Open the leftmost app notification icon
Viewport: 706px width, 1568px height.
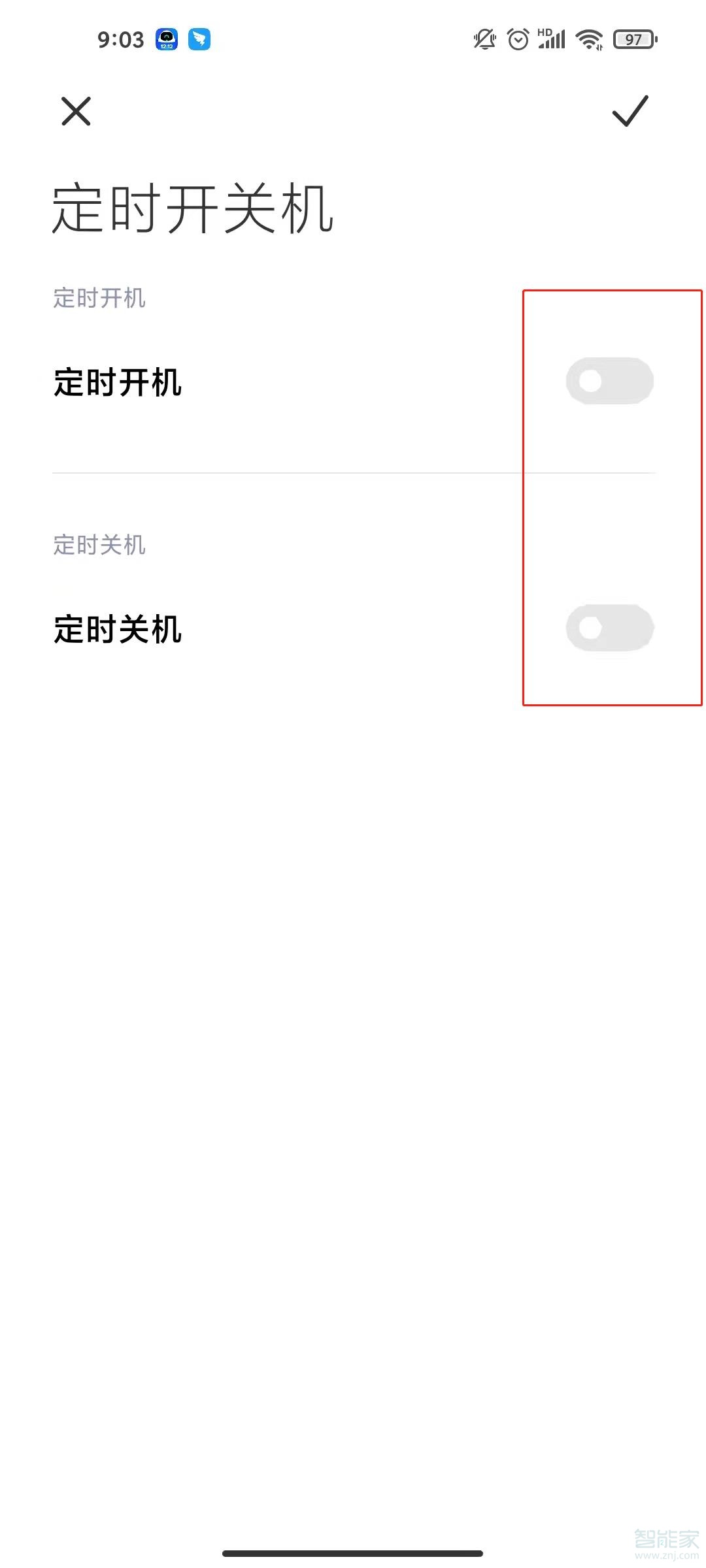point(167,39)
